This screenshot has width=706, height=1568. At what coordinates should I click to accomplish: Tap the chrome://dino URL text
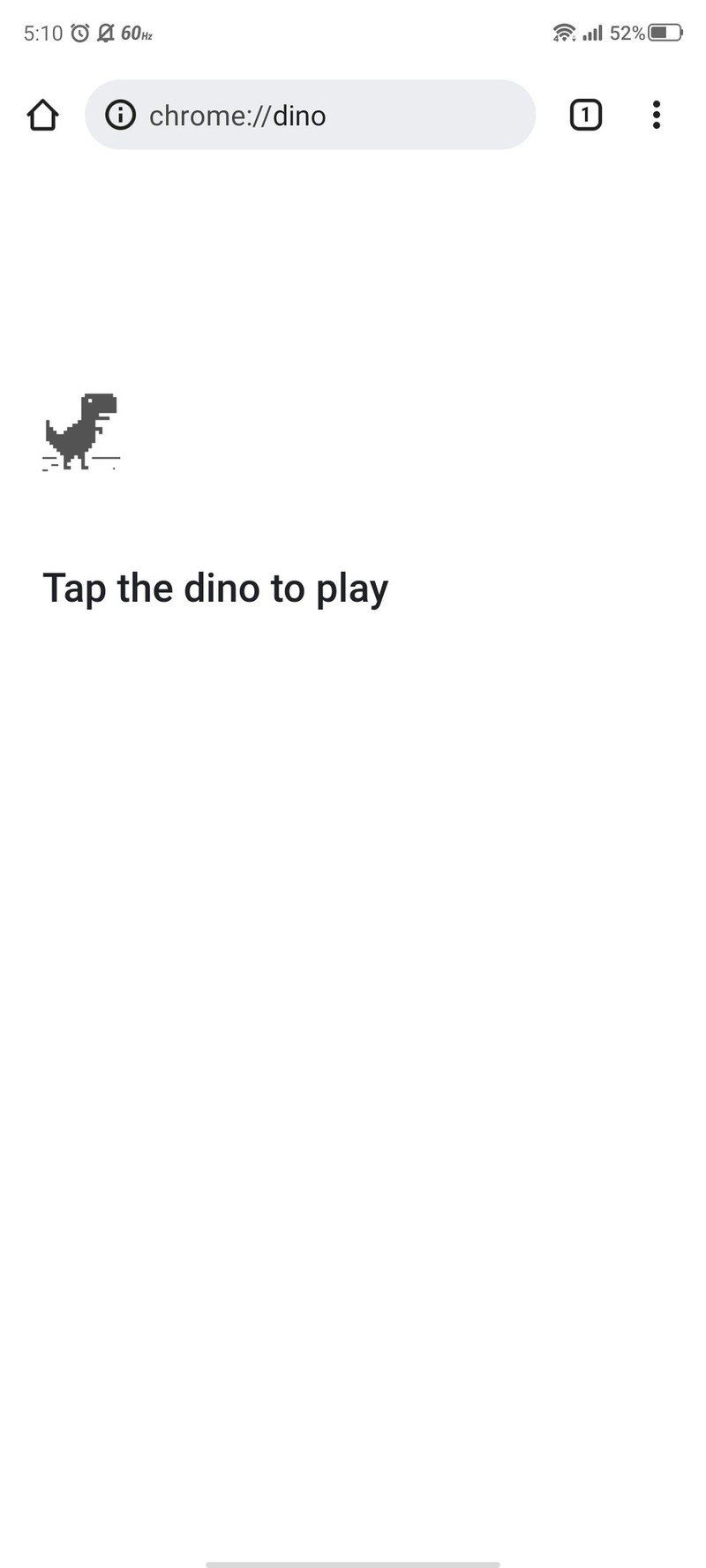pos(238,115)
